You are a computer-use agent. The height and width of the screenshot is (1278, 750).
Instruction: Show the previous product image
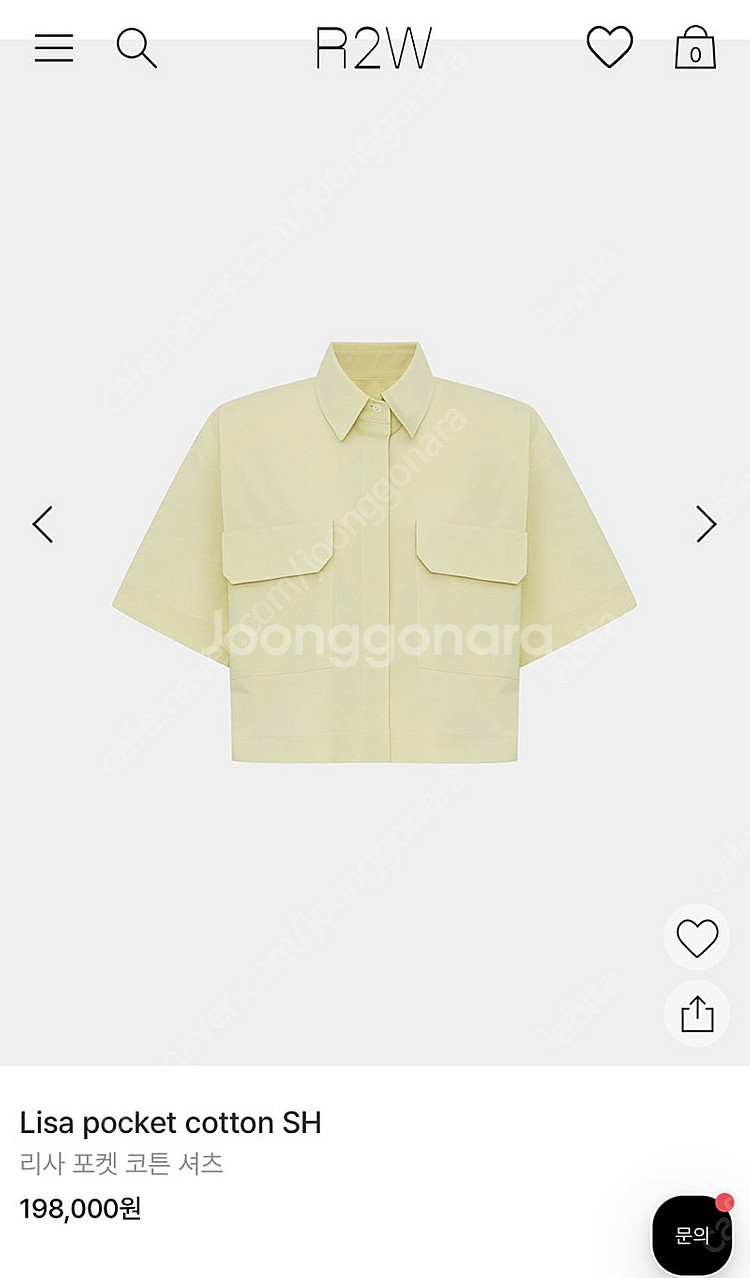coord(42,524)
